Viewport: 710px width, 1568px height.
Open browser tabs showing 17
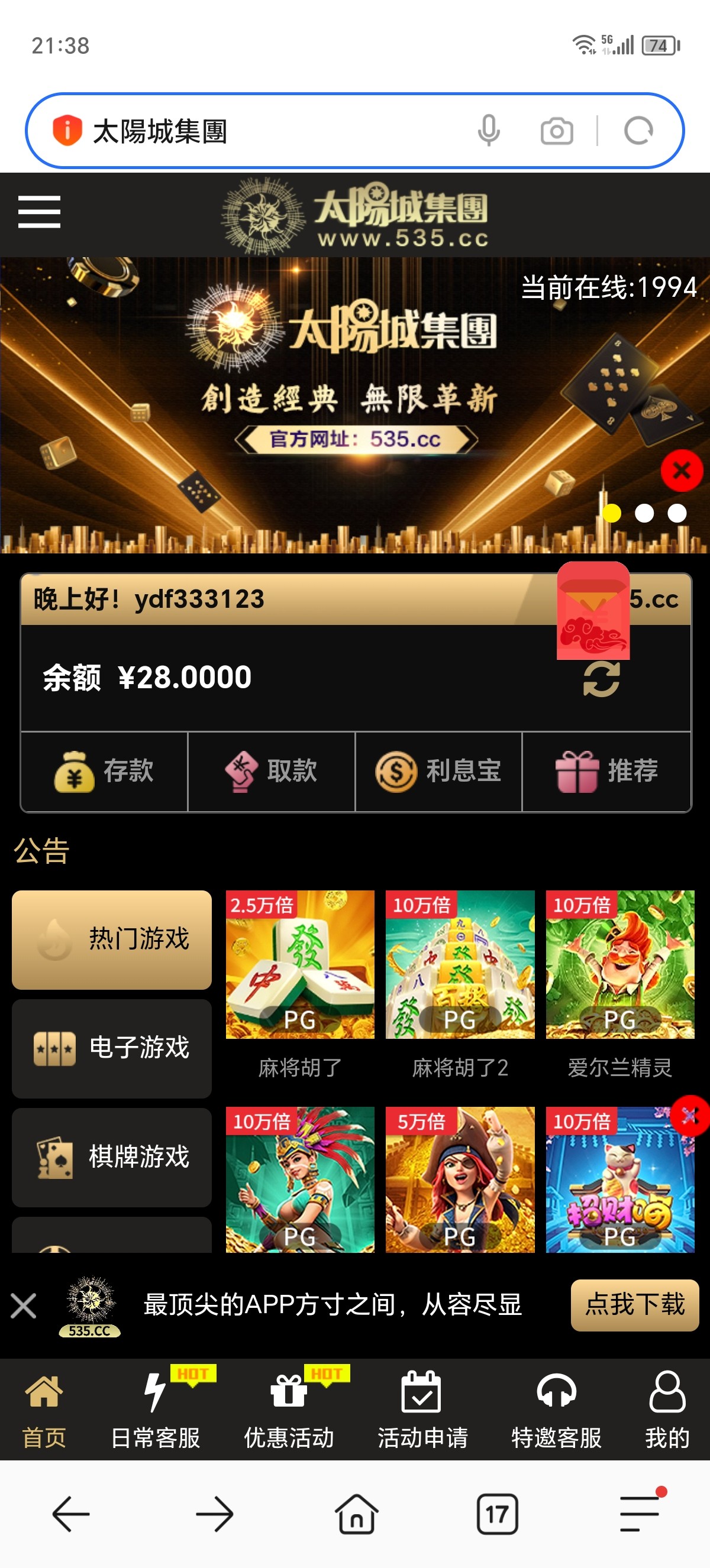click(497, 1514)
